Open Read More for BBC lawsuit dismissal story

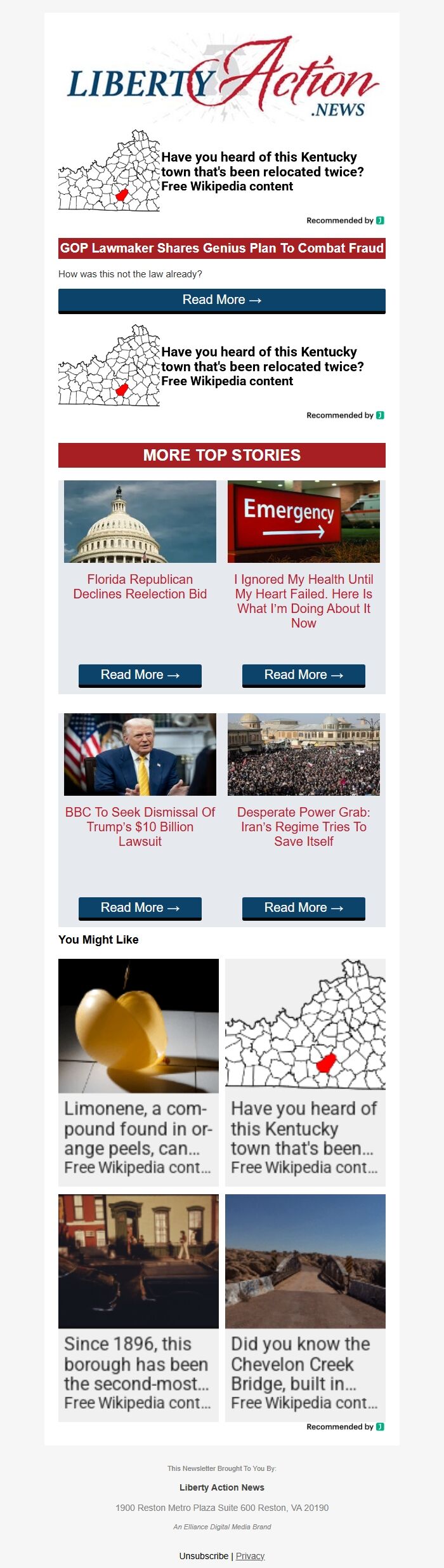[140, 908]
